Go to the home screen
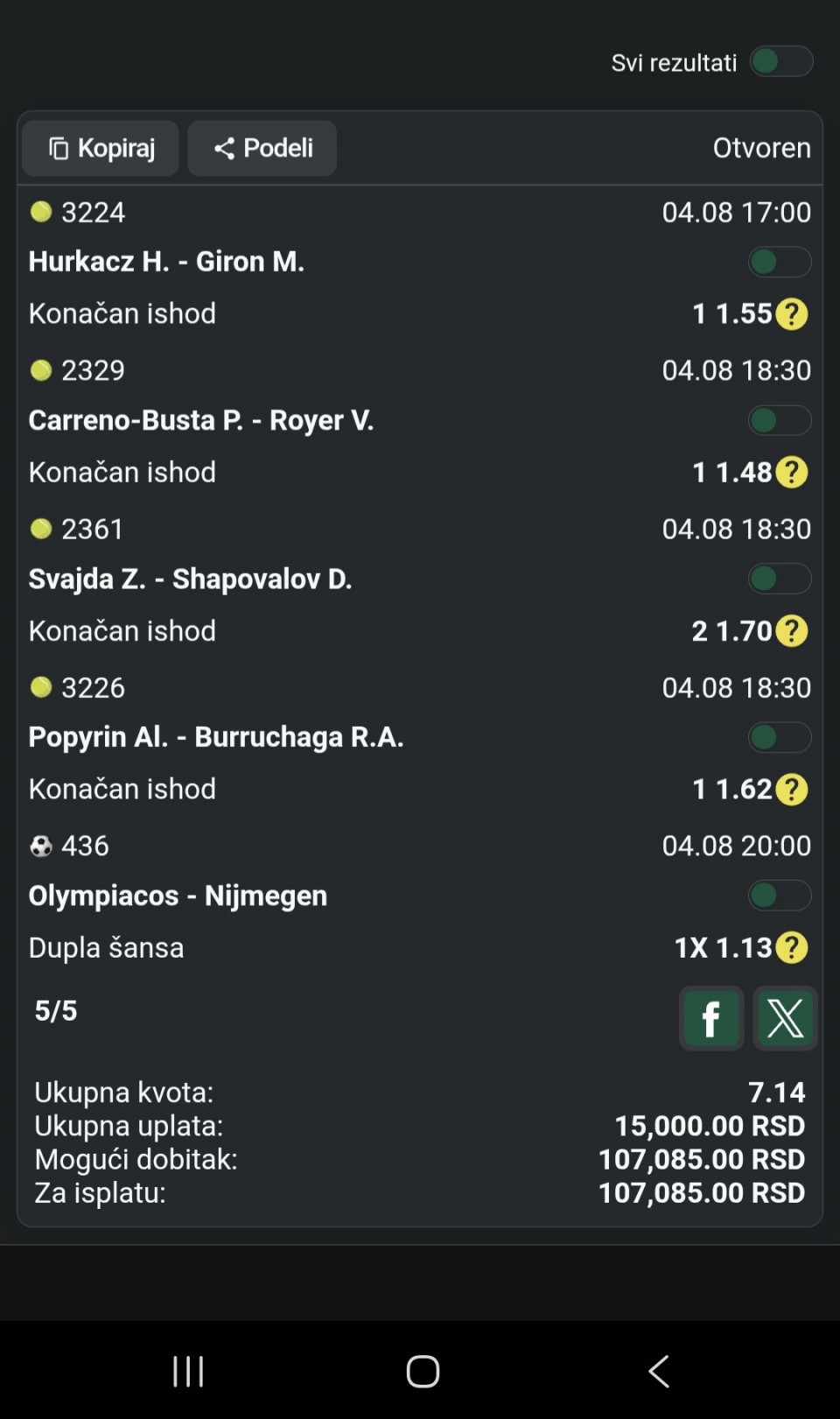This screenshot has height=1419, width=840. pos(423,1371)
